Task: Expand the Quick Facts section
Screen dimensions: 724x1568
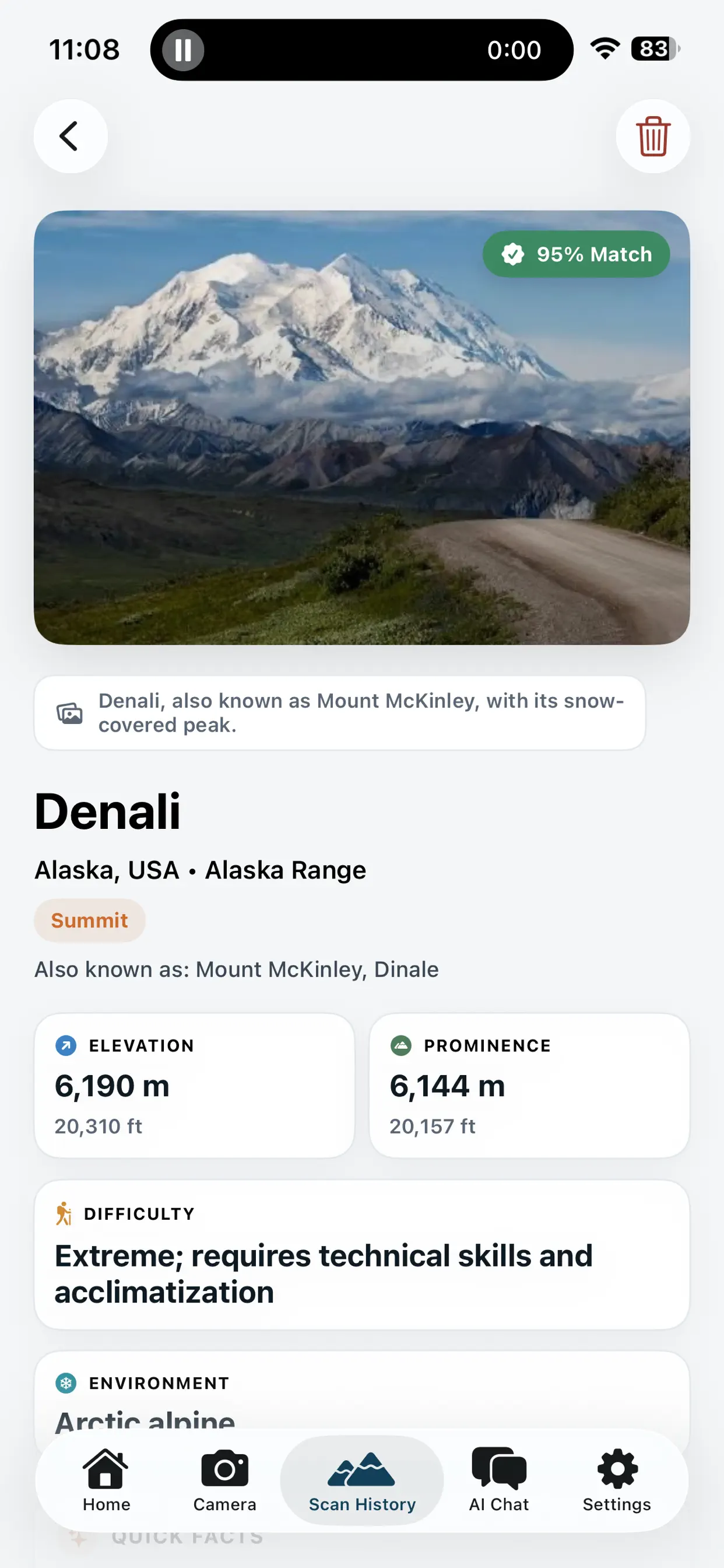Action: [x=182, y=1536]
